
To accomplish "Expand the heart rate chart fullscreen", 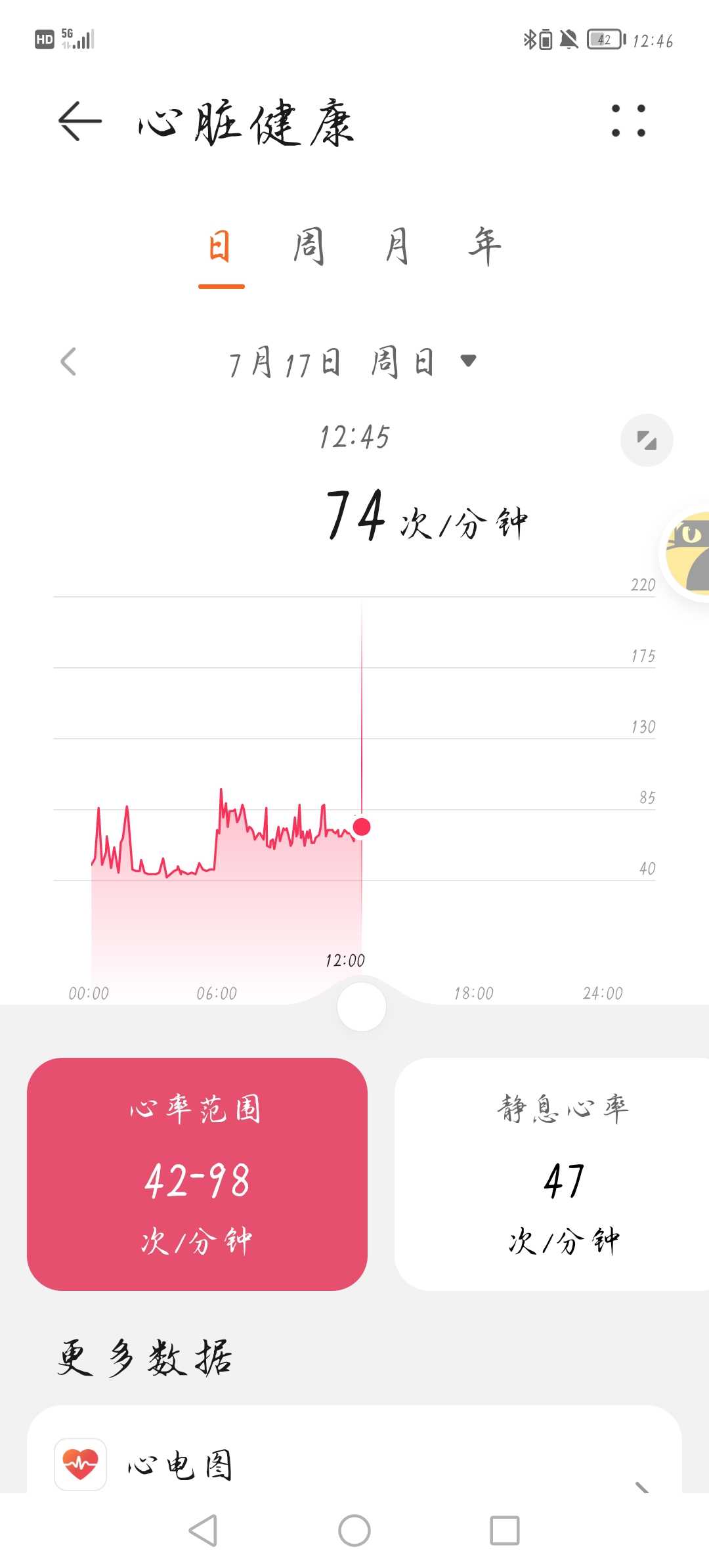I will pyautogui.click(x=647, y=440).
